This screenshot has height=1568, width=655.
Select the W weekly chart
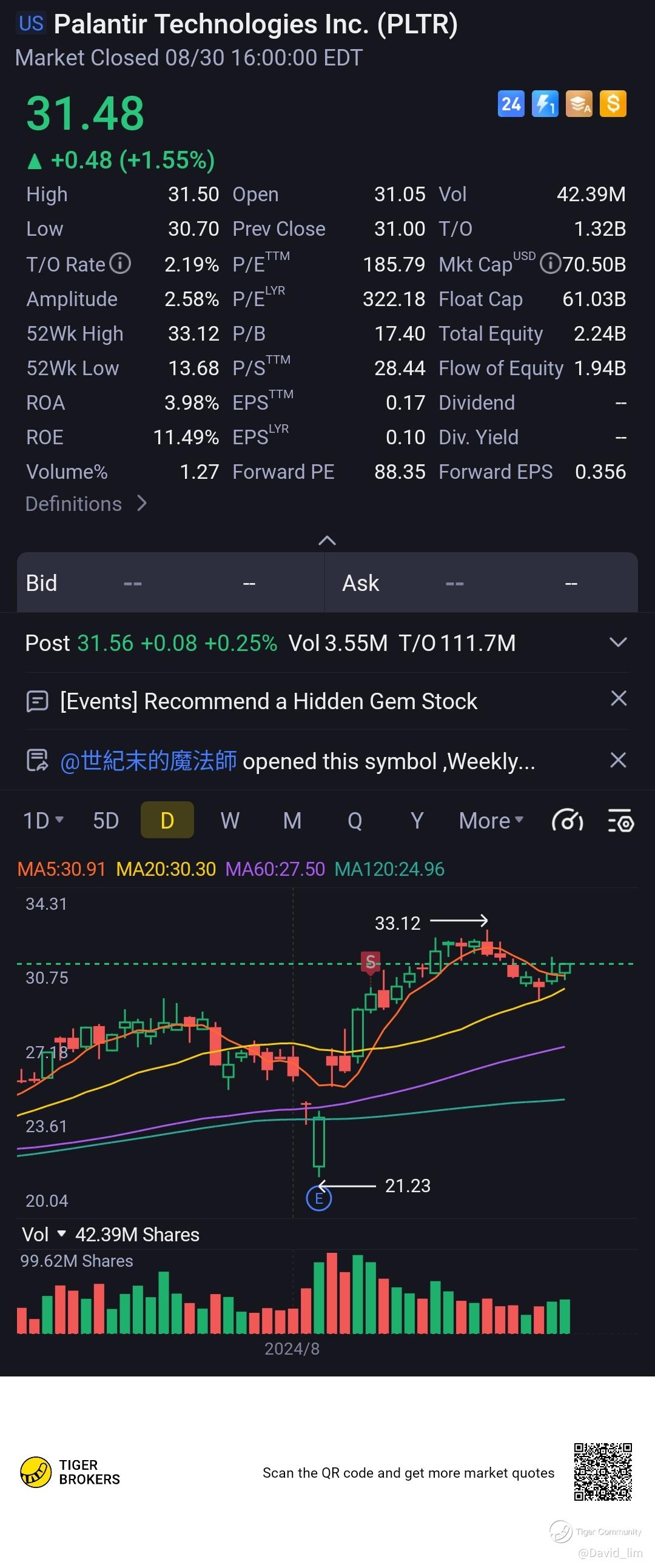[x=230, y=821]
